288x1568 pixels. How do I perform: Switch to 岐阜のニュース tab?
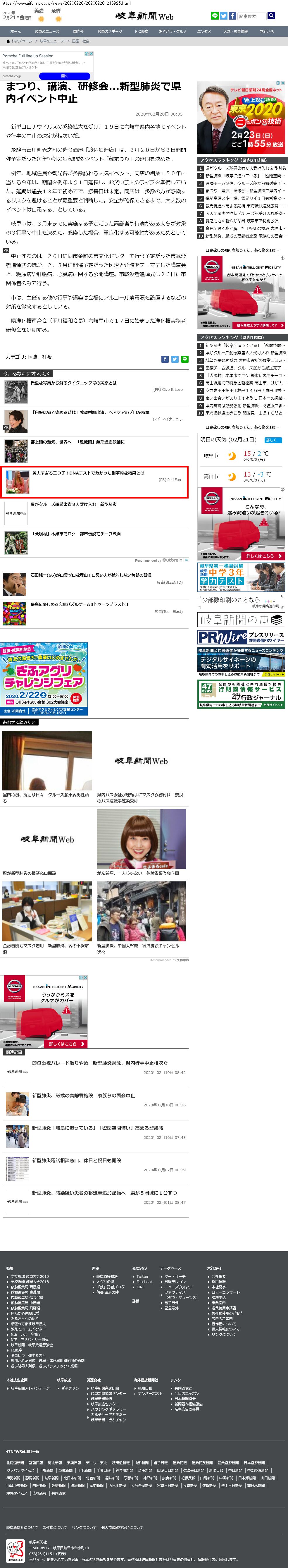pos(47,31)
